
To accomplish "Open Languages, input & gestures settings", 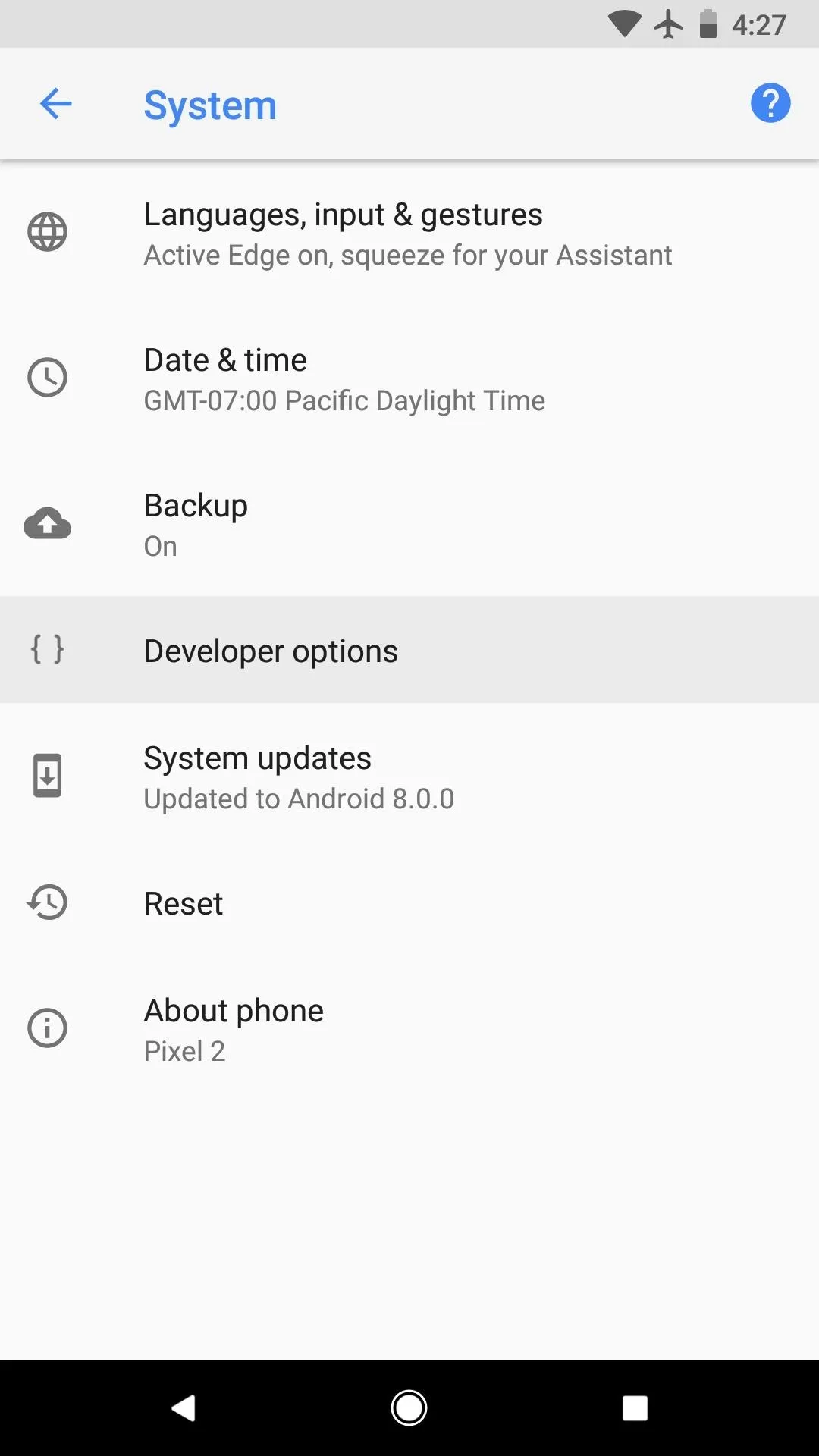I will click(409, 234).
